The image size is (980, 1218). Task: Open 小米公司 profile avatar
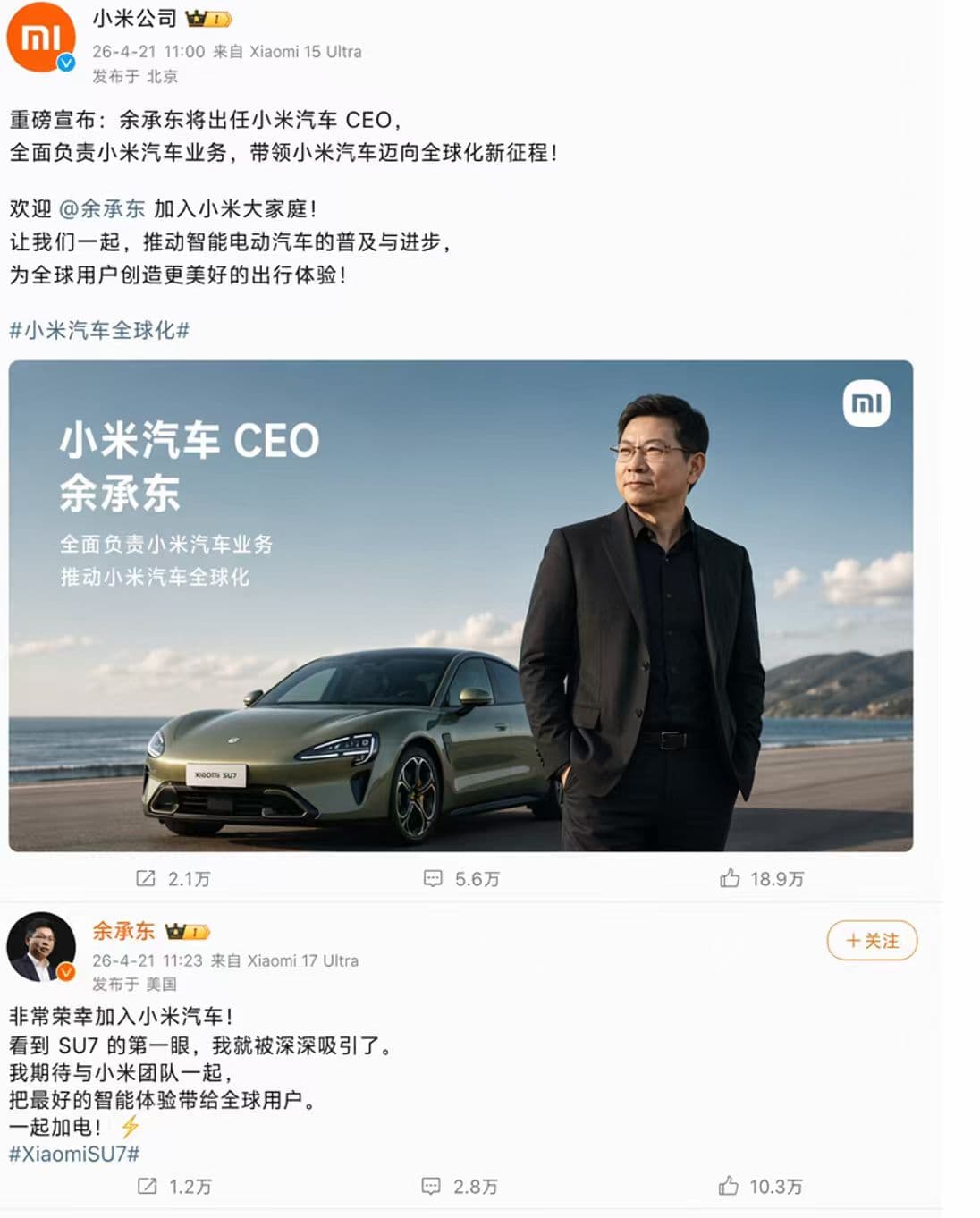pyautogui.click(x=41, y=38)
